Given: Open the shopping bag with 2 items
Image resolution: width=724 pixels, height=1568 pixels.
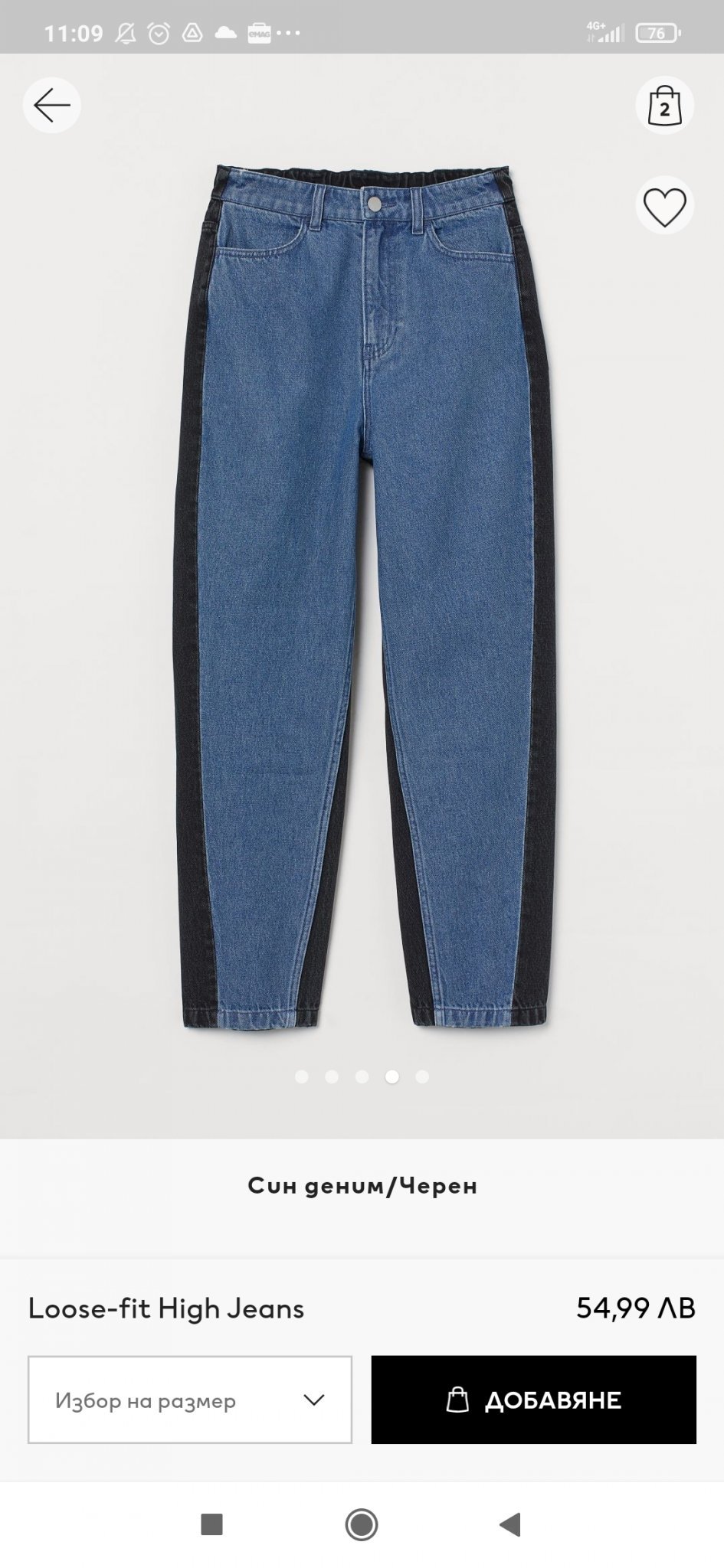Looking at the screenshot, I should pyautogui.click(x=664, y=105).
